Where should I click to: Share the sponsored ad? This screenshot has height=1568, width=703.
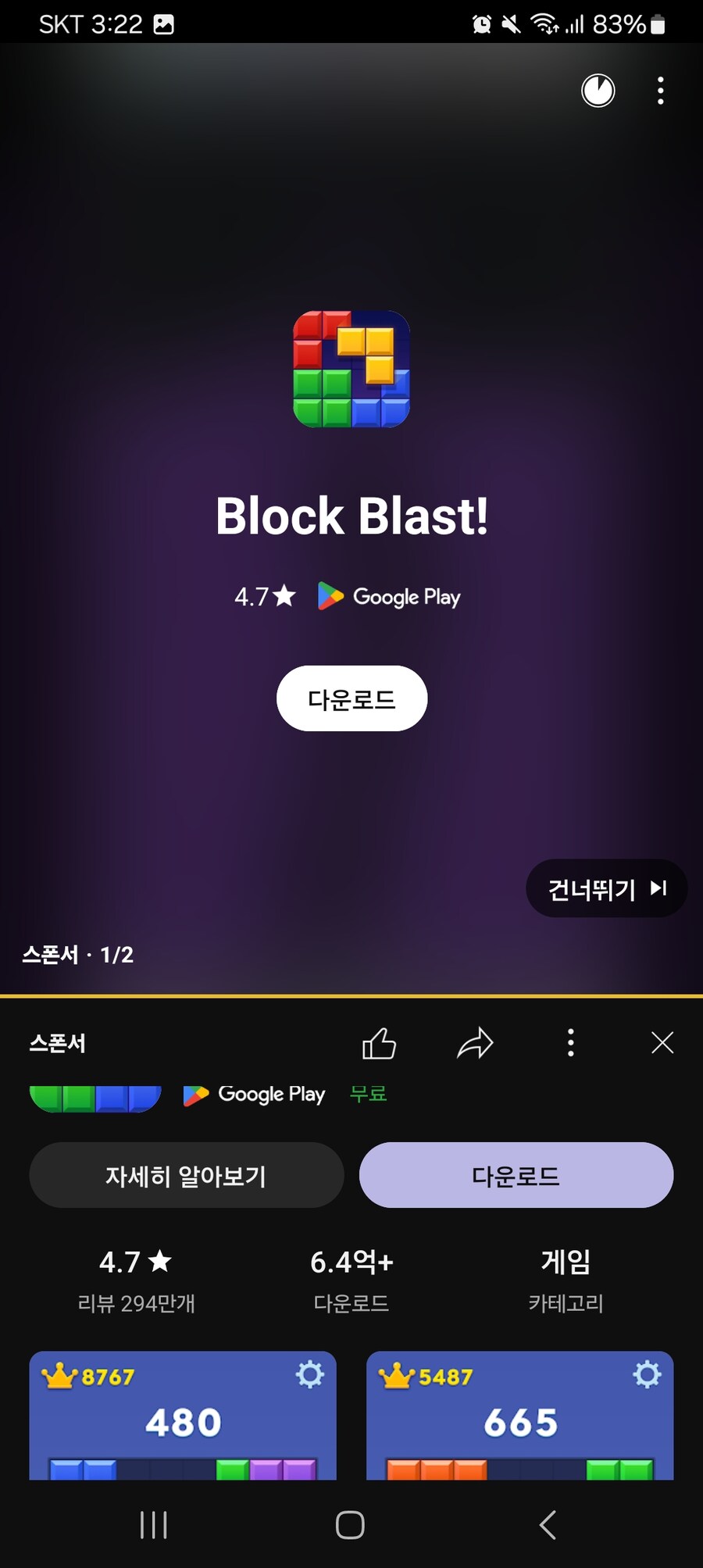[x=475, y=1043]
